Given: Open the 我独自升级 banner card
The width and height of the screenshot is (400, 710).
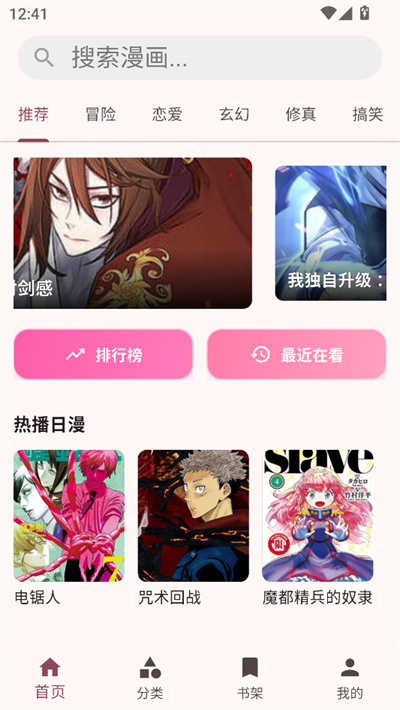Looking at the screenshot, I should click(331, 233).
